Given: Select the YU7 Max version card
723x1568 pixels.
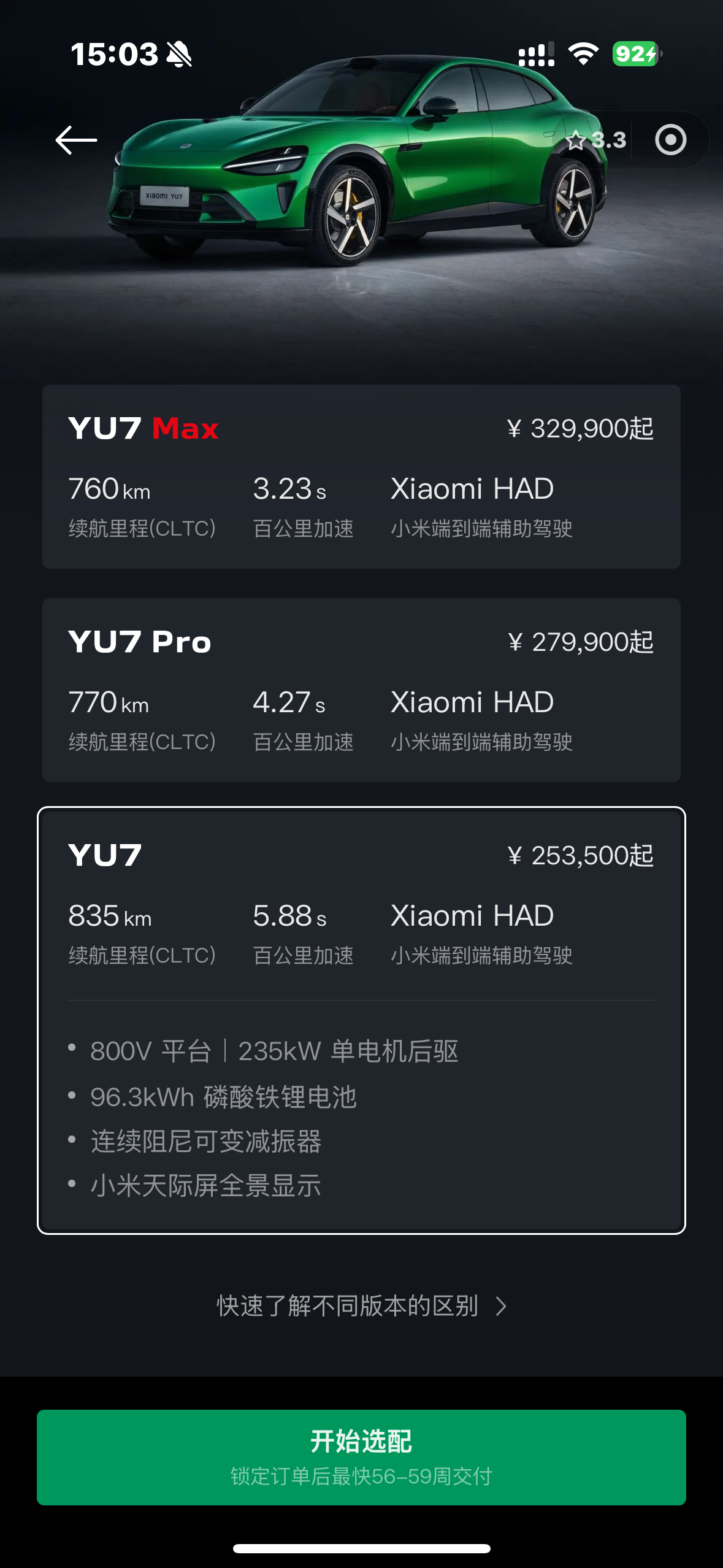Looking at the screenshot, I should 361,476.
